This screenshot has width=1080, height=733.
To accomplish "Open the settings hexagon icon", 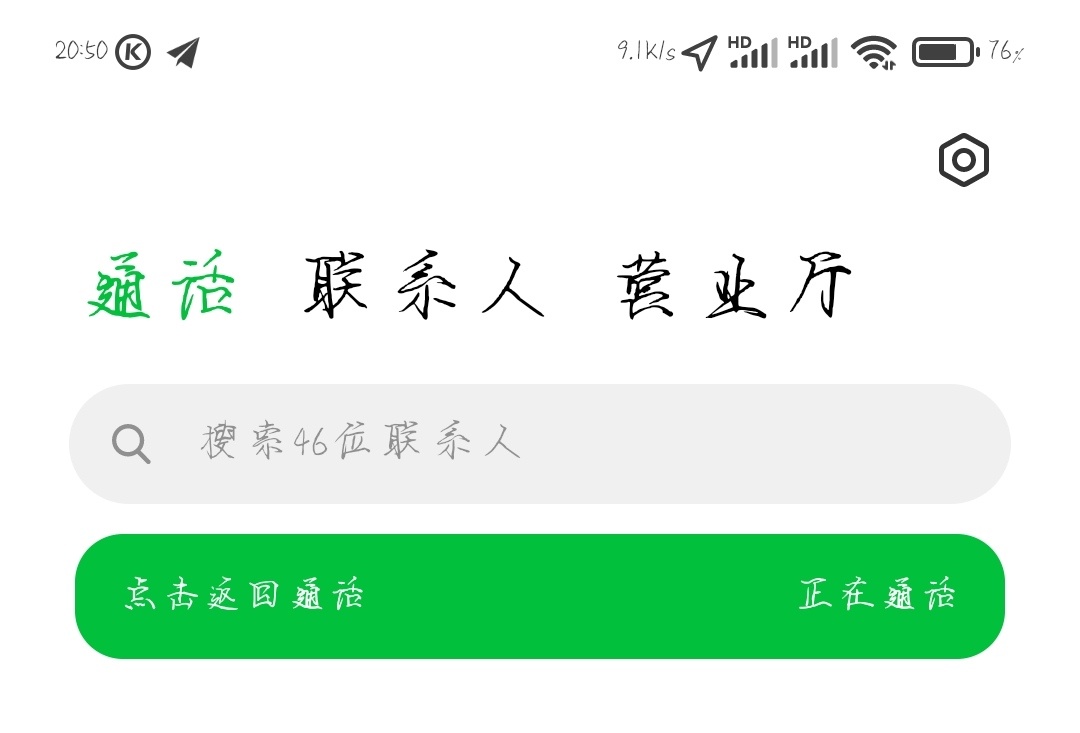I will (x=963, y=160).
